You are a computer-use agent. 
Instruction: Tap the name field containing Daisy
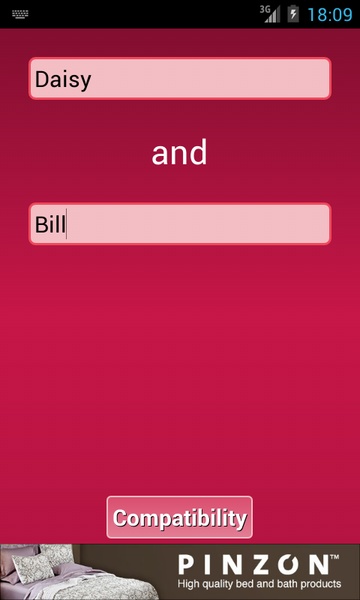[x=180, y=78]
